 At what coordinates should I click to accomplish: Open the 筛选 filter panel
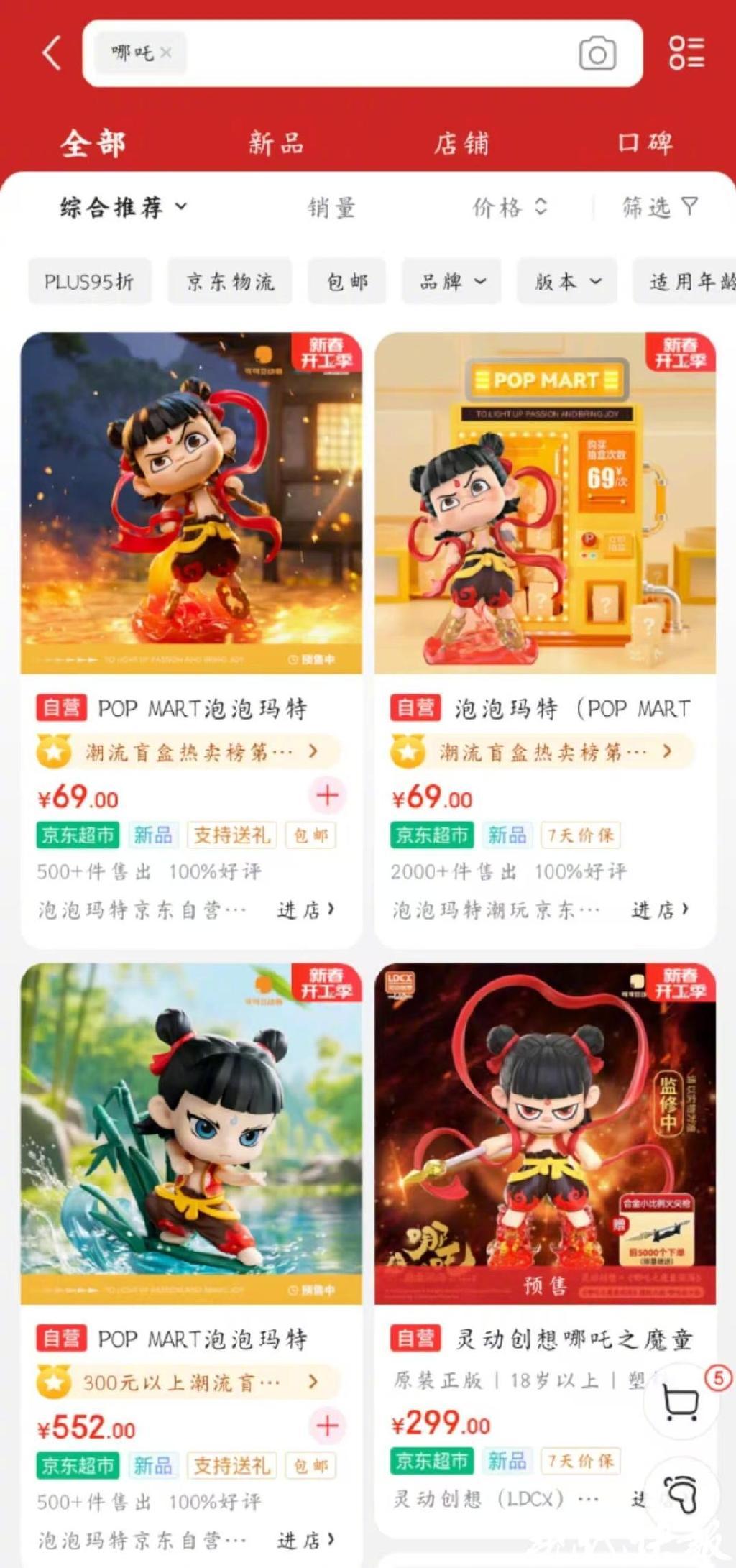pyautogui.click(x=659, y=208)
